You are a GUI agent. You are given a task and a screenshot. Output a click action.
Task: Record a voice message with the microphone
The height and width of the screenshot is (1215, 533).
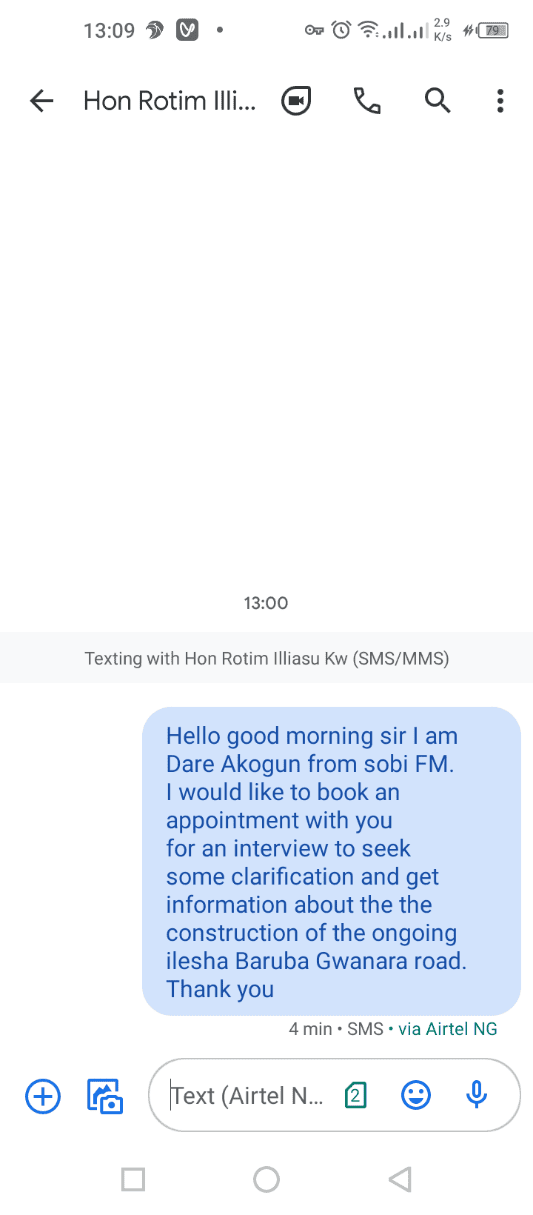477,1096
